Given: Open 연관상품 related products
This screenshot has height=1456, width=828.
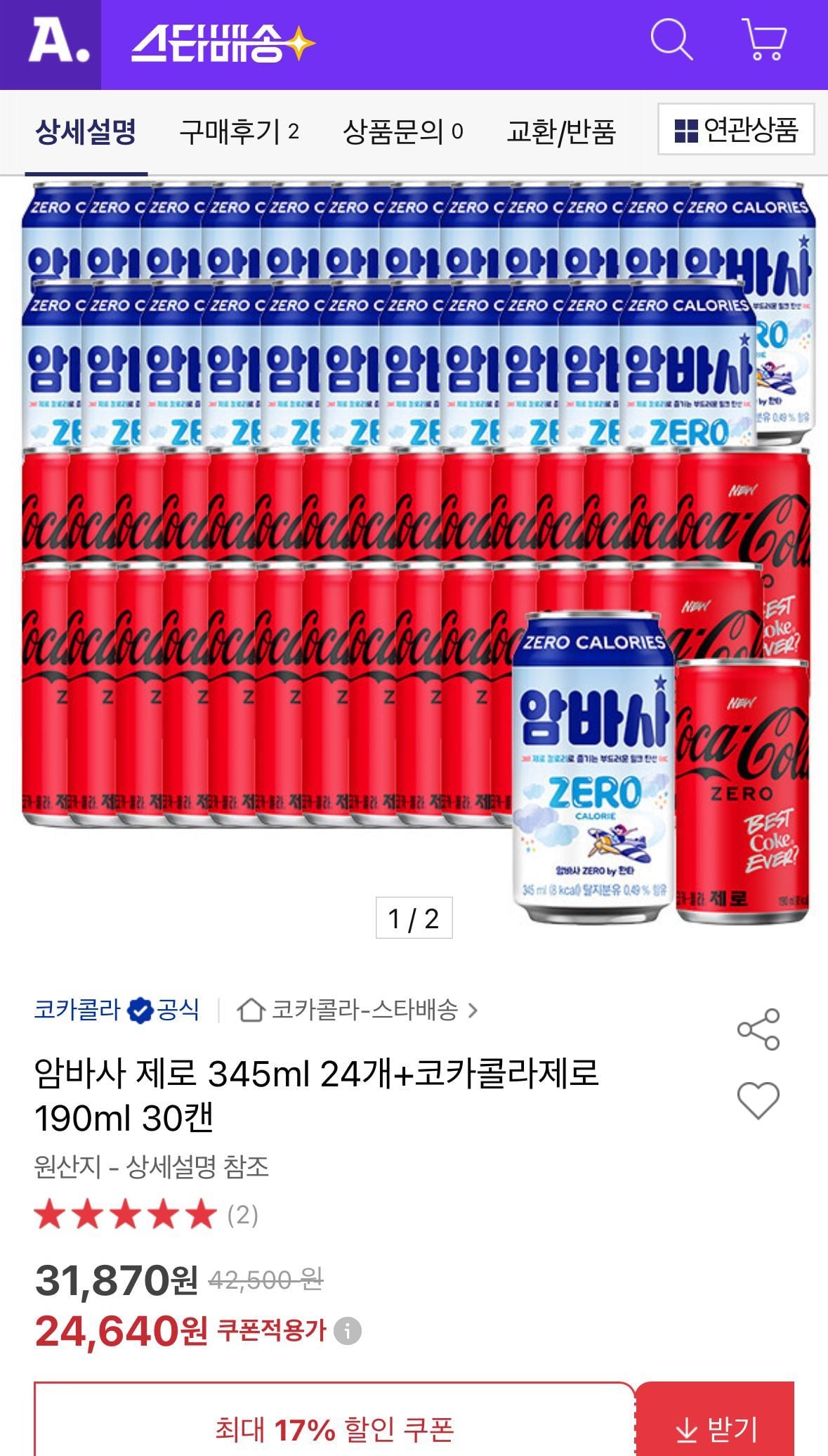Looking at the screenshot, I should tap(736, 129).
